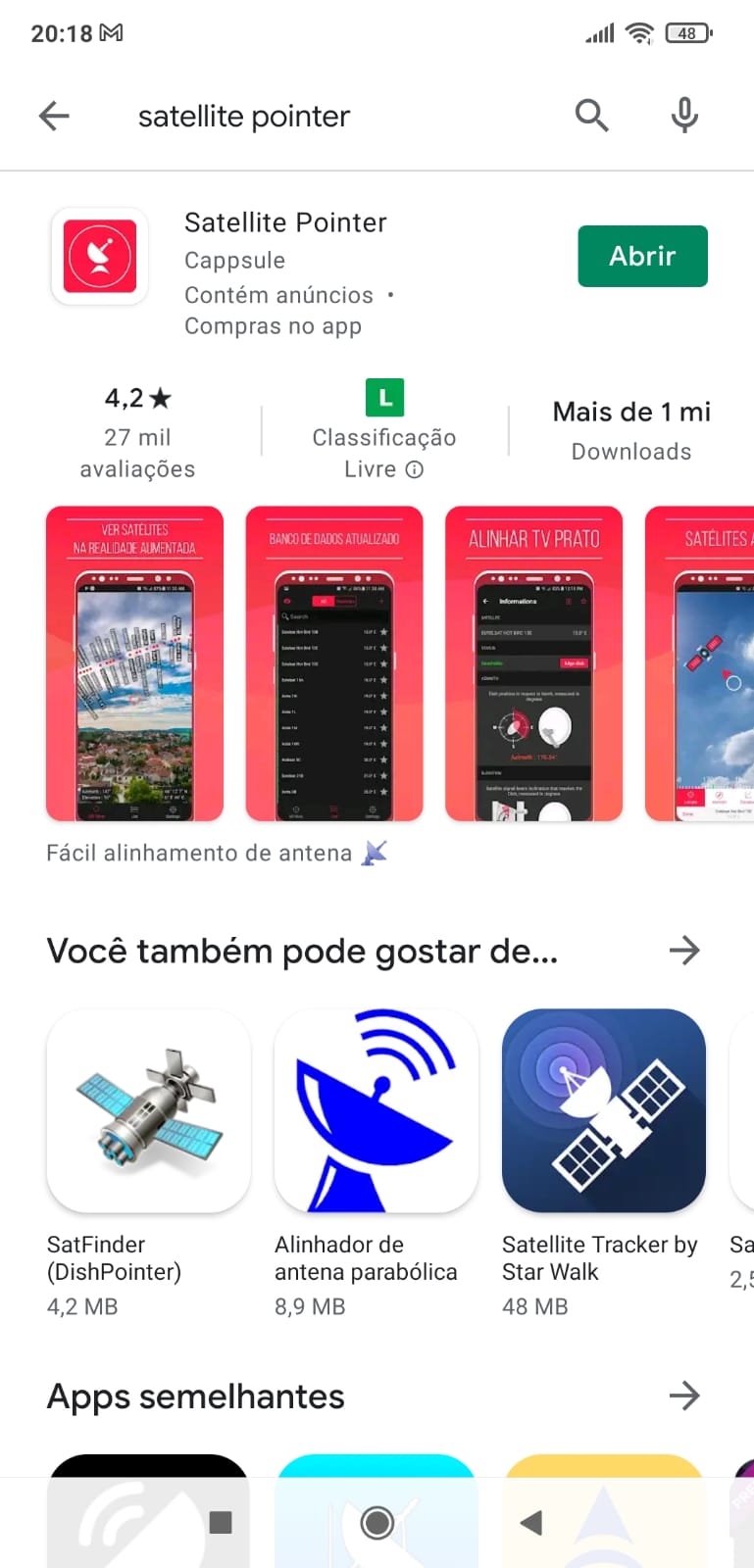
Task: Open the Satellite Pointer app icon
Action: click(x=100, y=257)
